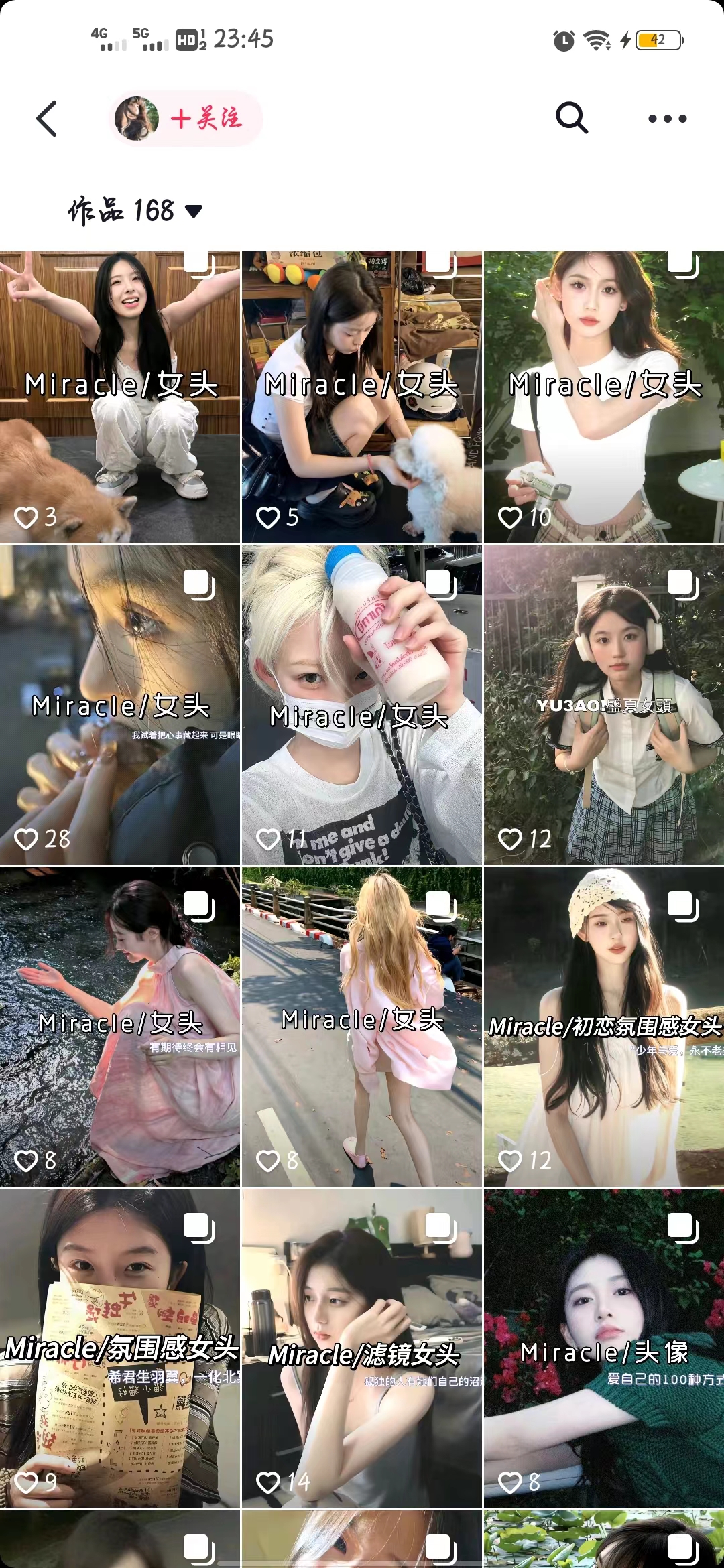Follow this creator via +关注 button
Viewport: 724px width, 1568px height.
[x=204, y=119]
